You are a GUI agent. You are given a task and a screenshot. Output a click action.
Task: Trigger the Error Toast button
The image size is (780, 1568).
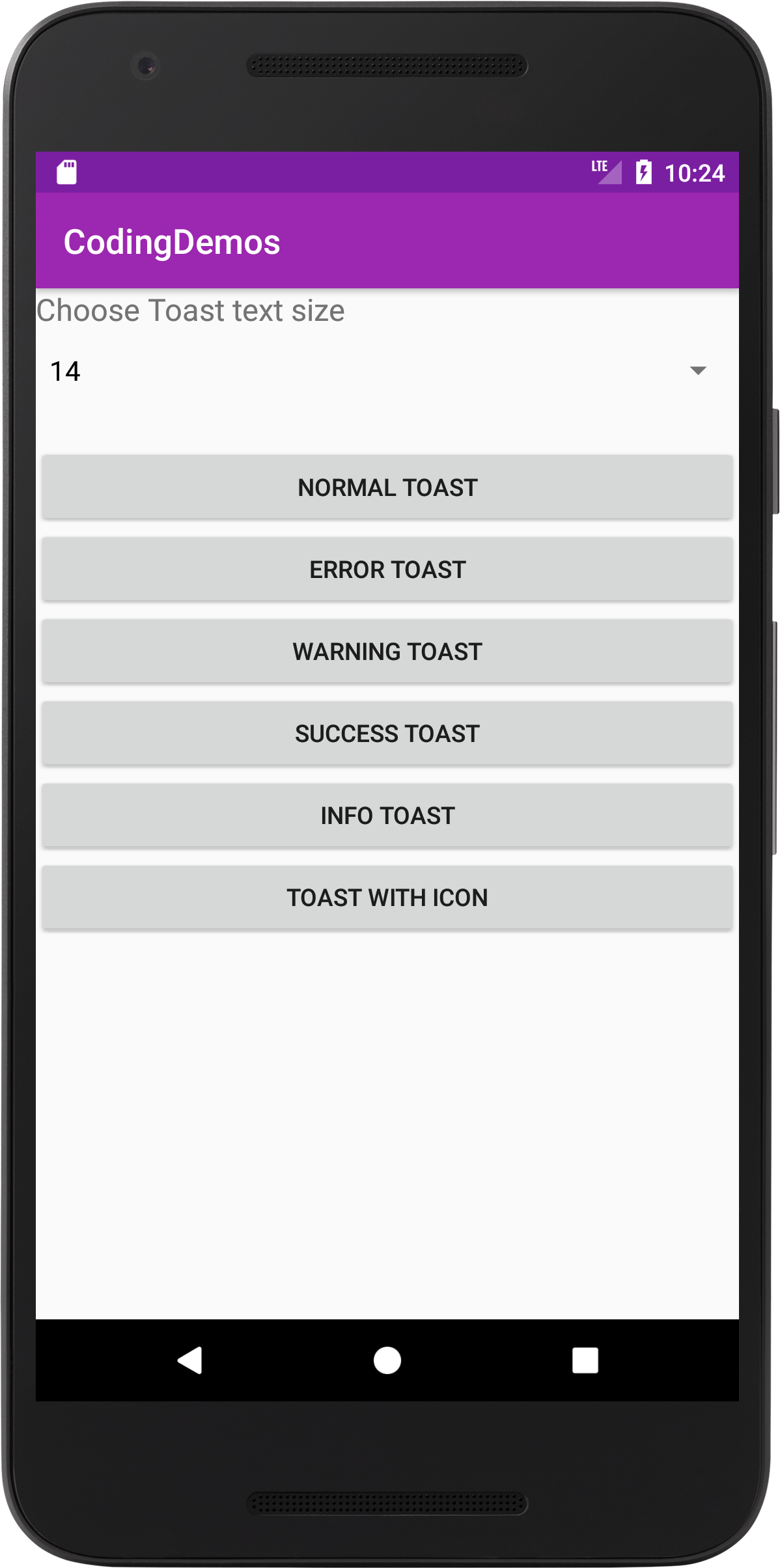click(387, 569)
